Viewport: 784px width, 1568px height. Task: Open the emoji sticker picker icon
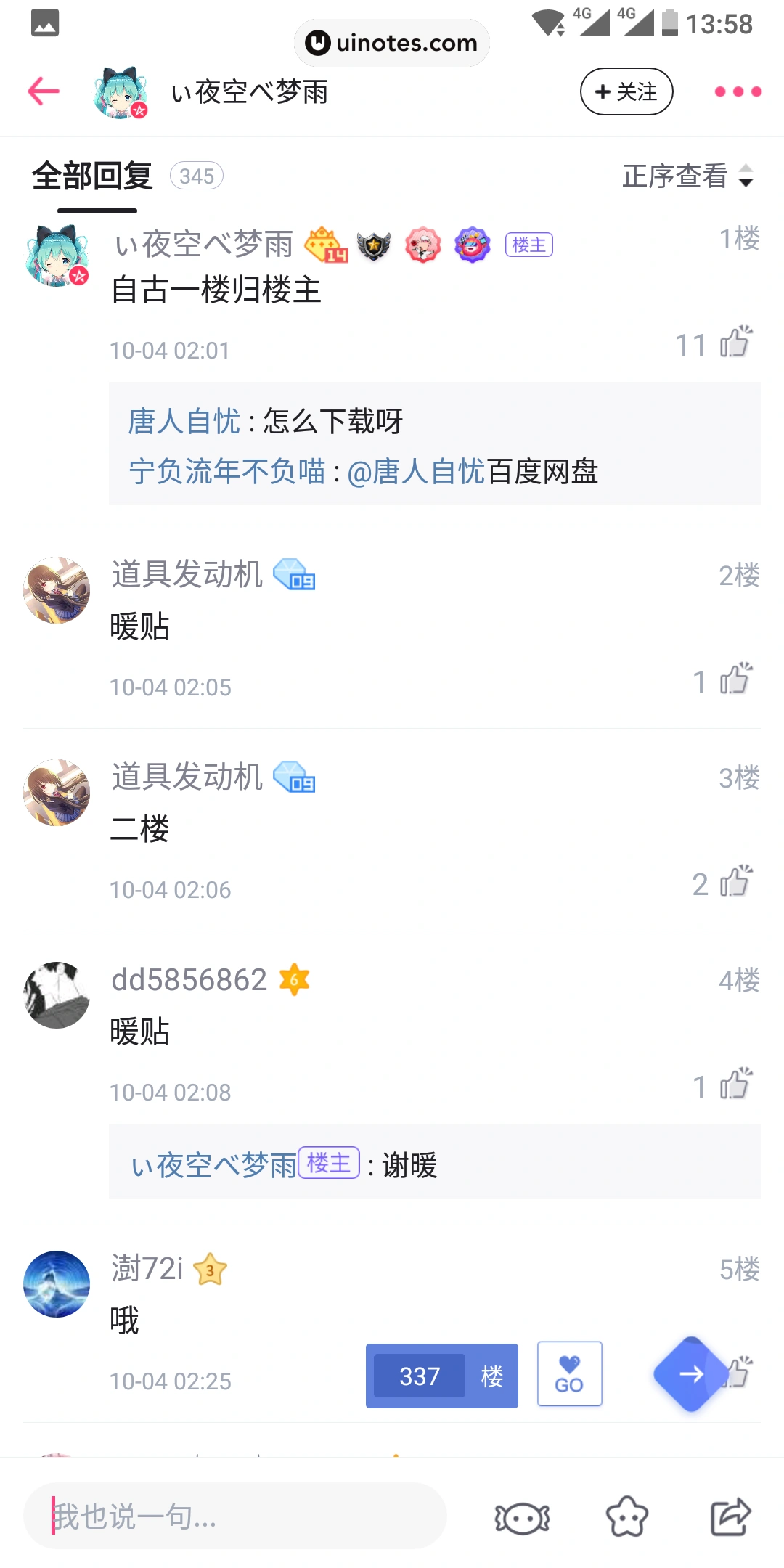coord(522,1517)
